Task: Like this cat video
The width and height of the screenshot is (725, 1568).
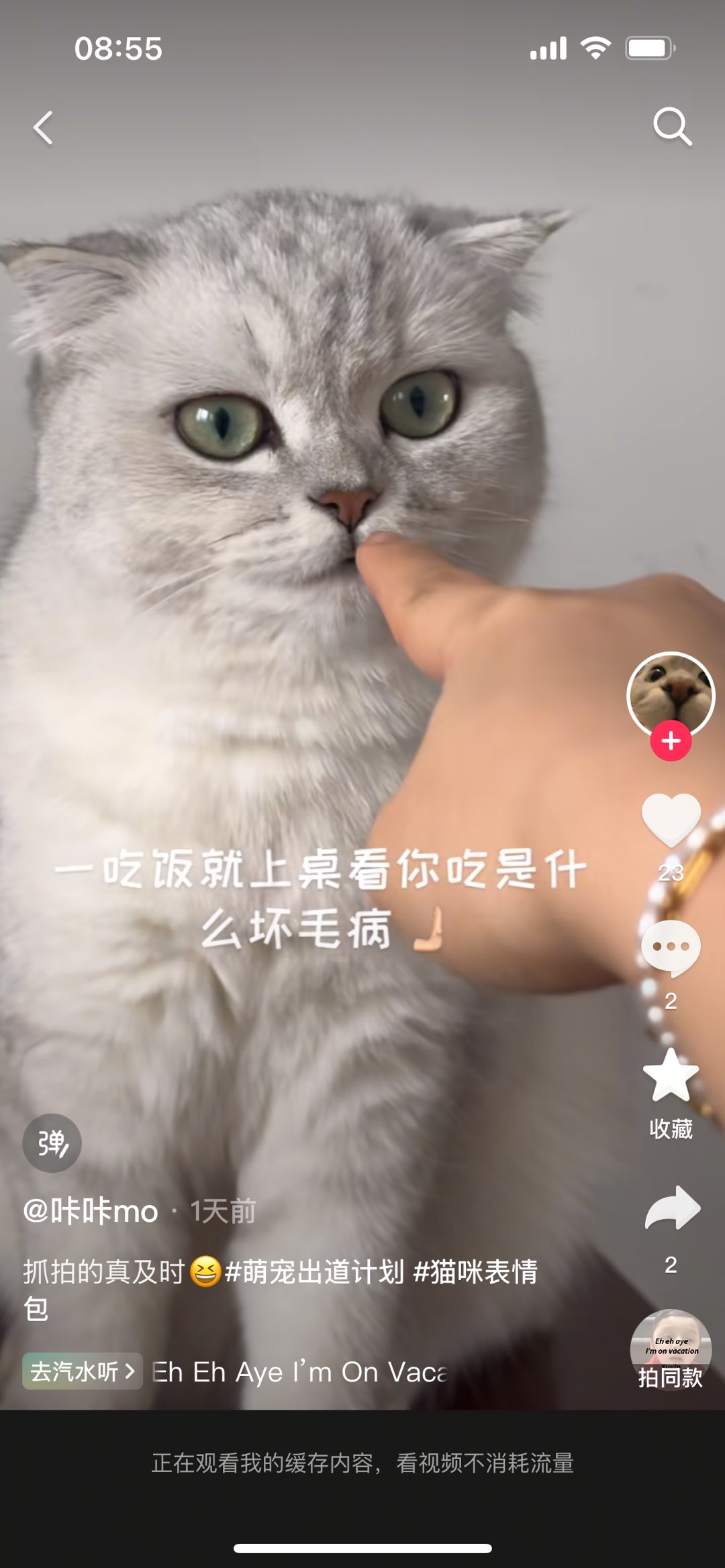Action: point(671,820)
